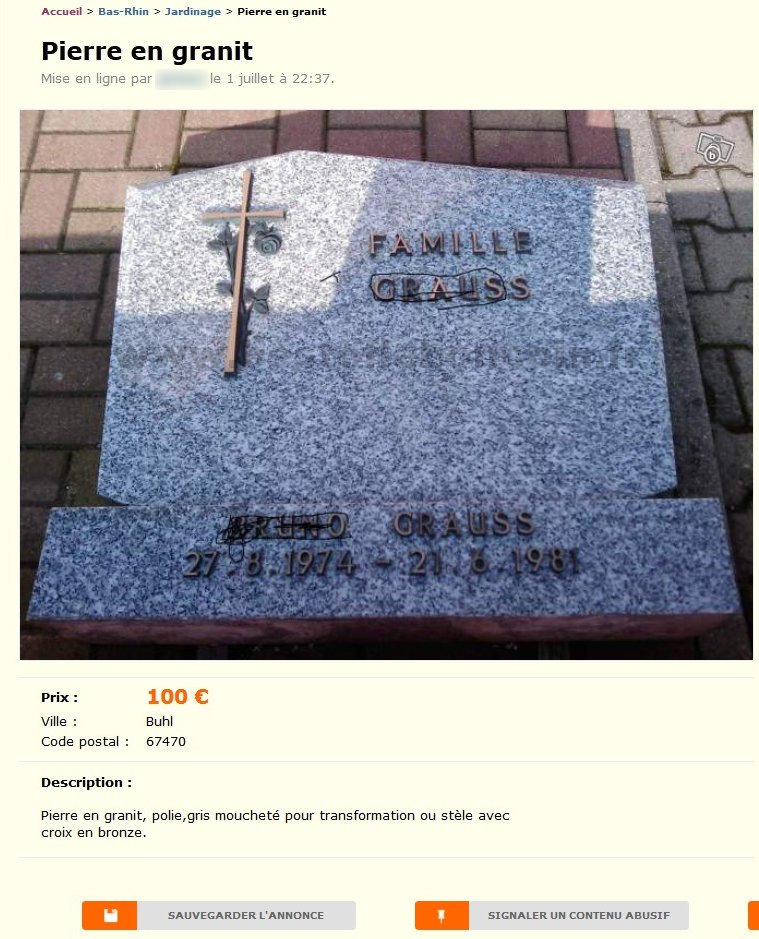Viewport: 759px width, 939px height.
Task: Enlarge the granite stone listing photo
Action: [x=386, y=385]
